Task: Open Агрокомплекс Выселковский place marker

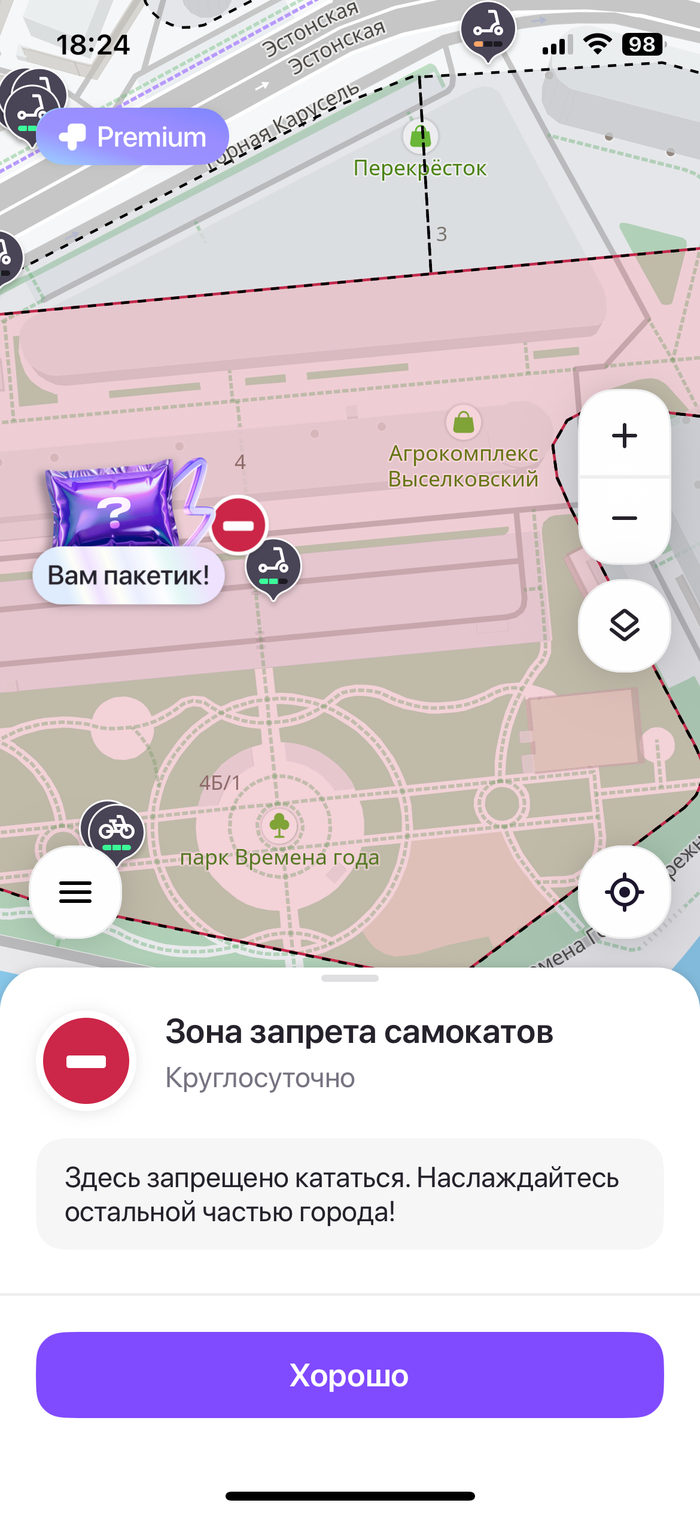Action: click(463, 422)
